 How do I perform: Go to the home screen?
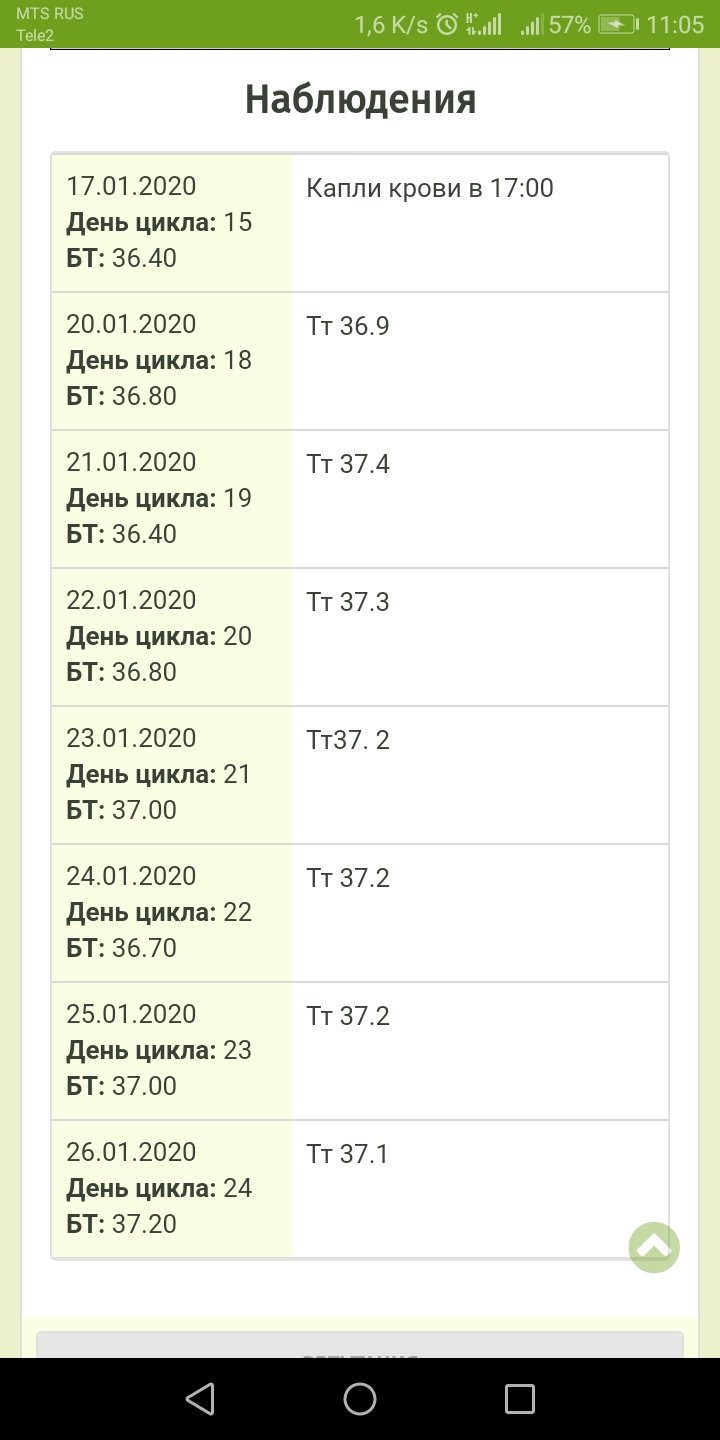[360, 1398]
